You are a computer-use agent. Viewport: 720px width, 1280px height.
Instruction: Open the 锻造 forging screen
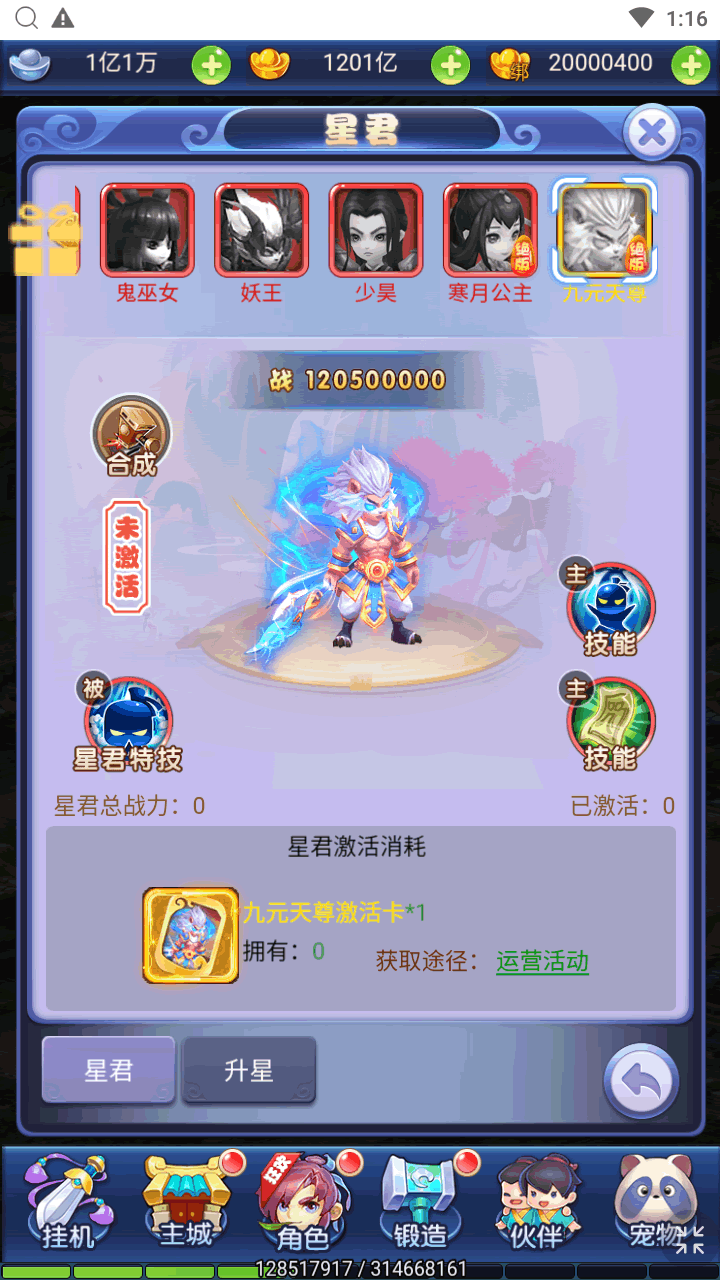pyautogui.click(x=420, y=1205)
